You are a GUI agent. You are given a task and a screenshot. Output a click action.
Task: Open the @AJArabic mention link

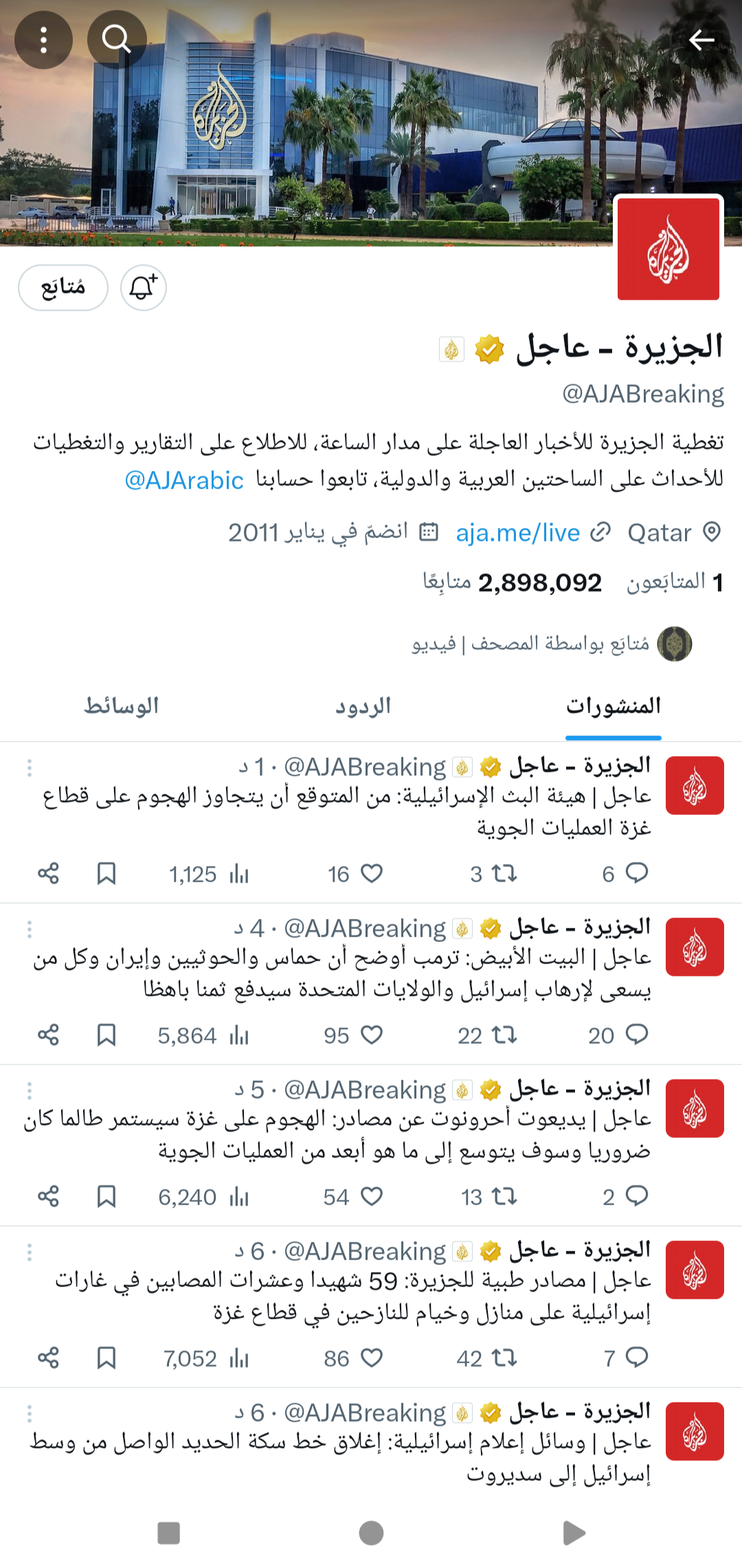tap(184, 480)
